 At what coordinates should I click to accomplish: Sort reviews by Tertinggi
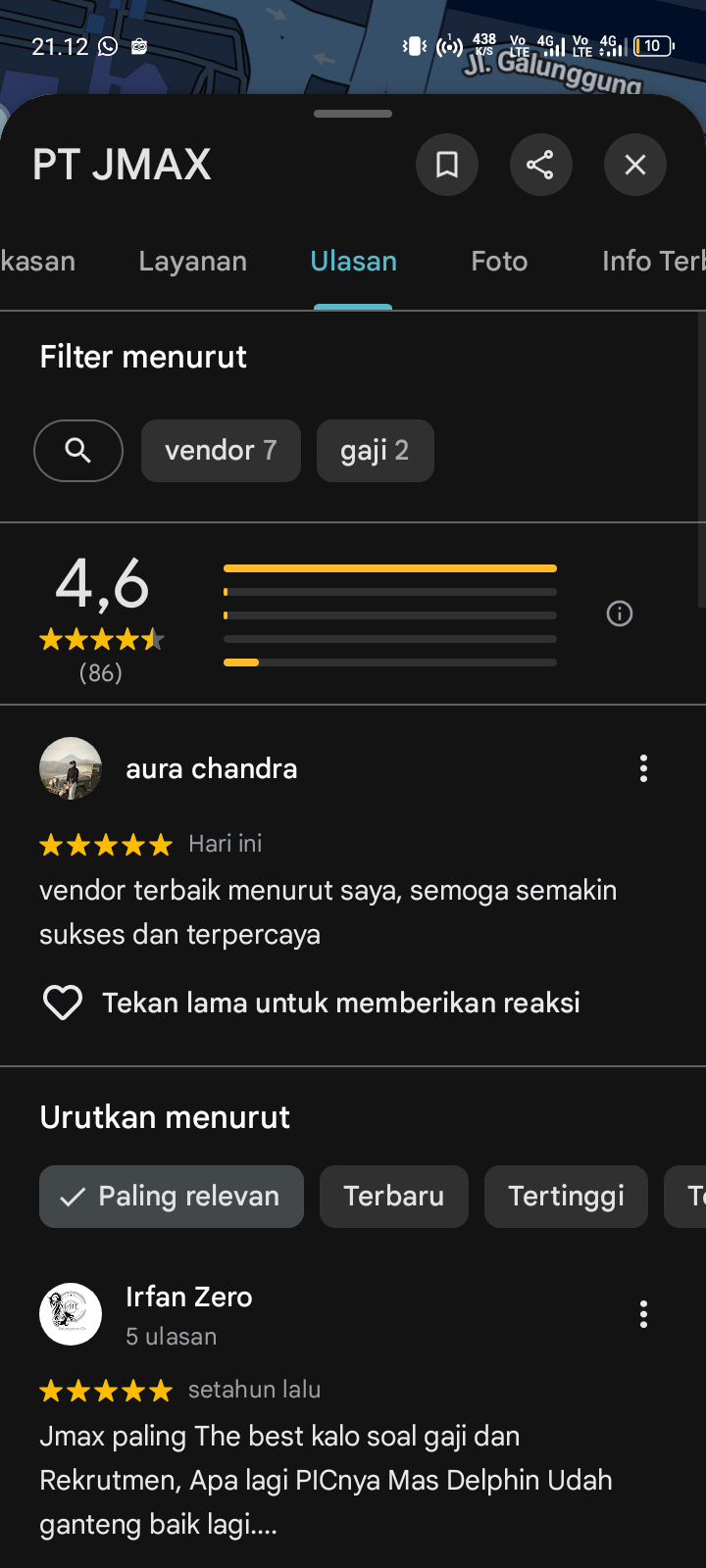566,1197
